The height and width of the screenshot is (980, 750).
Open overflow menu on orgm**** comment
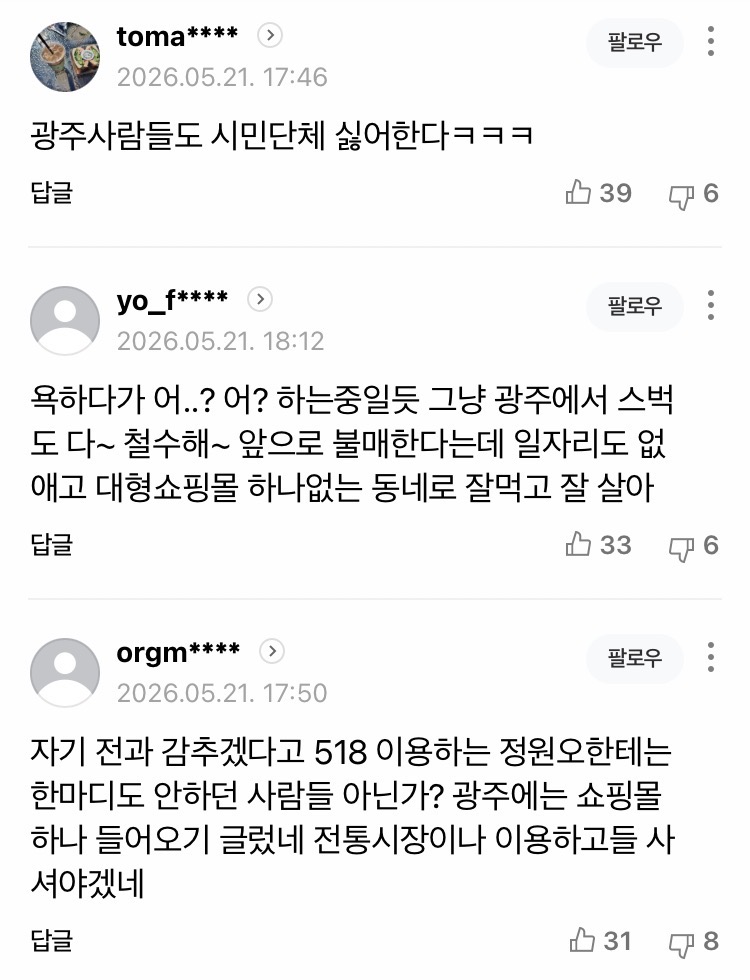[x=711, y=658]
